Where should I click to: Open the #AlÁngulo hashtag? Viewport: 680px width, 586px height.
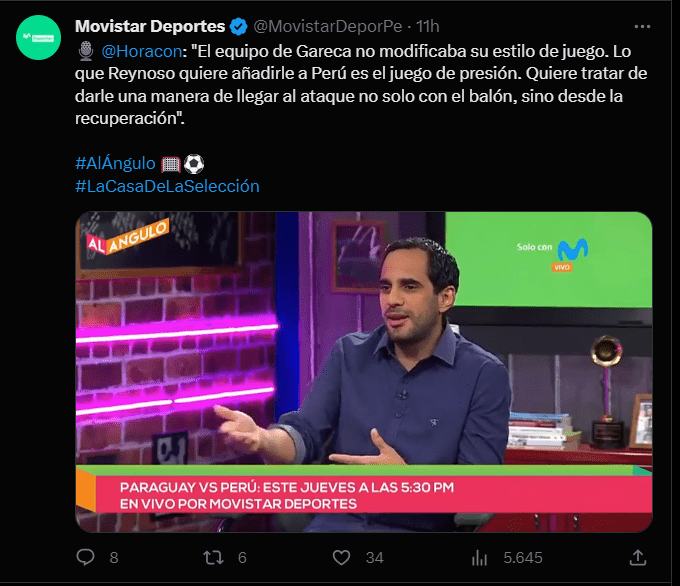click(115, 163)
